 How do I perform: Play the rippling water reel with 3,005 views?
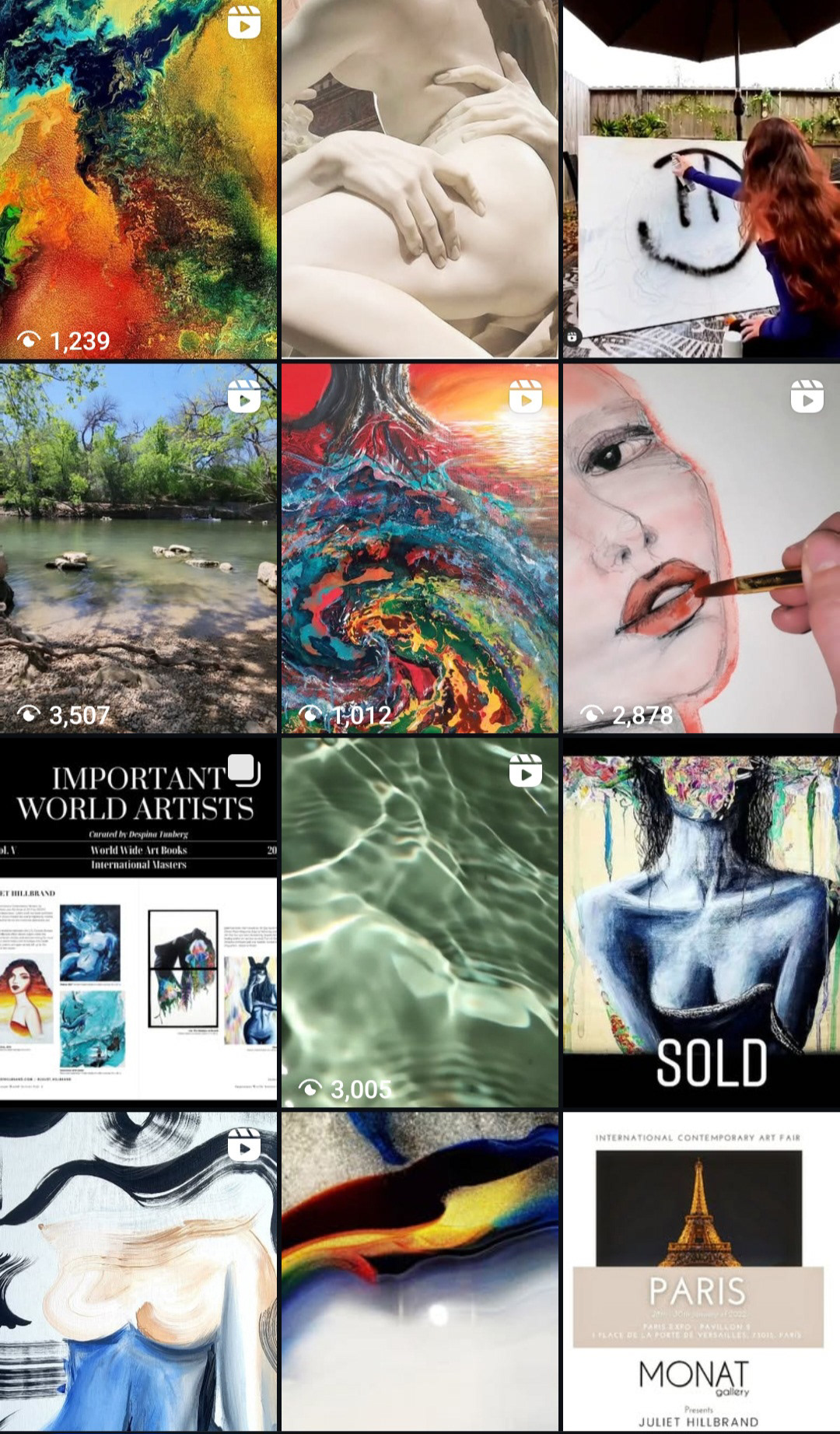tap(420, 923)
